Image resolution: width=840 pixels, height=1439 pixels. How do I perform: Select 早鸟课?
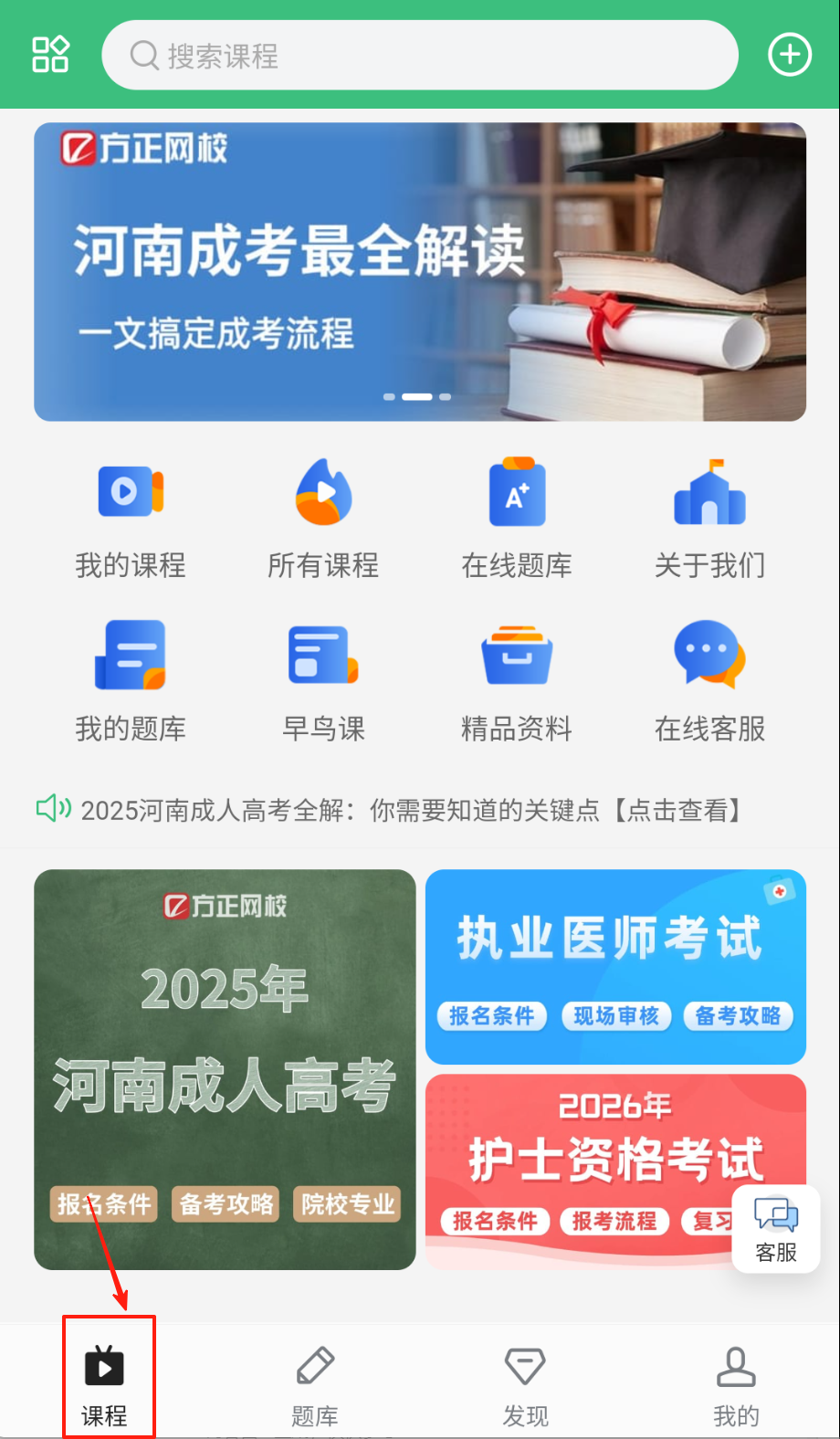click(x=323, y=681)
